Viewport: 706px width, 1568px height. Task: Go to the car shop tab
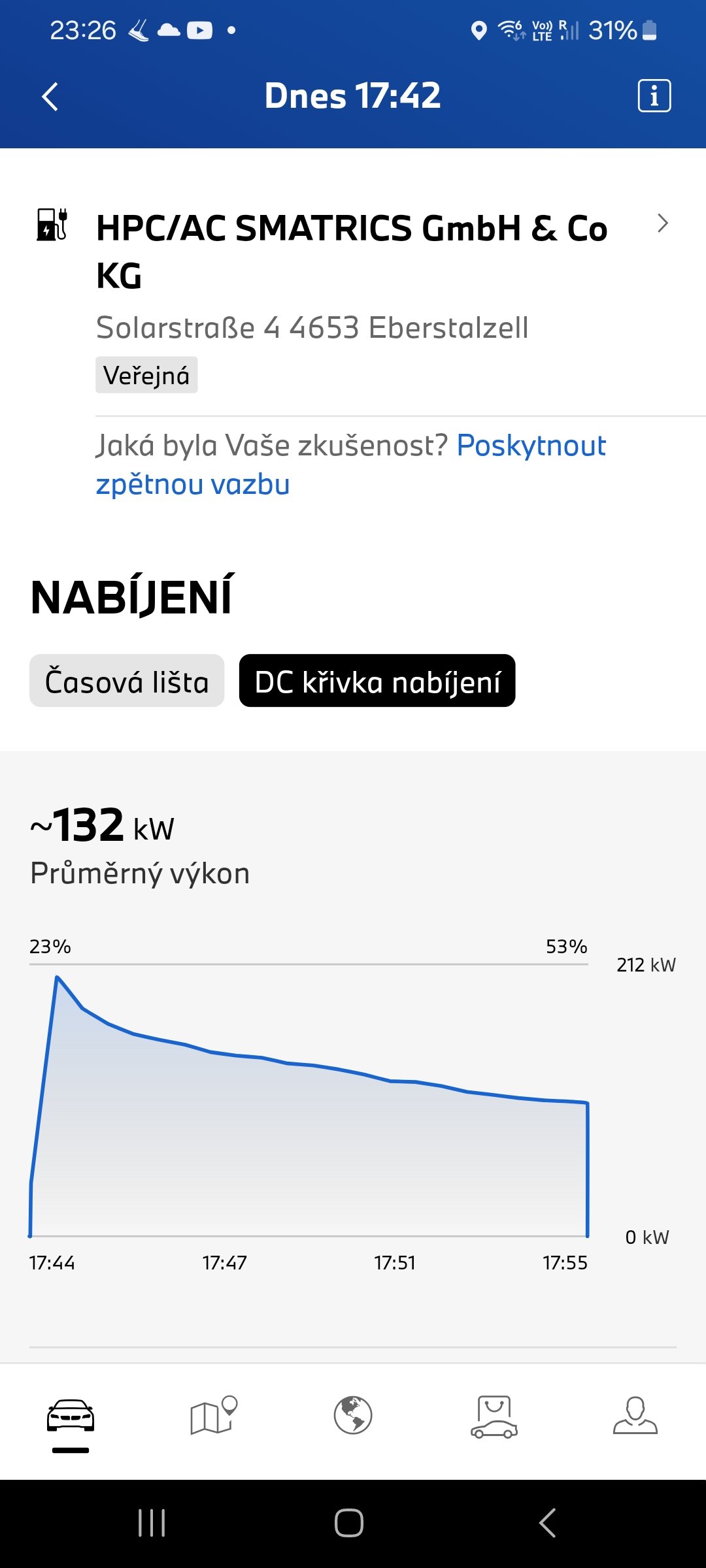[494, 1416]
